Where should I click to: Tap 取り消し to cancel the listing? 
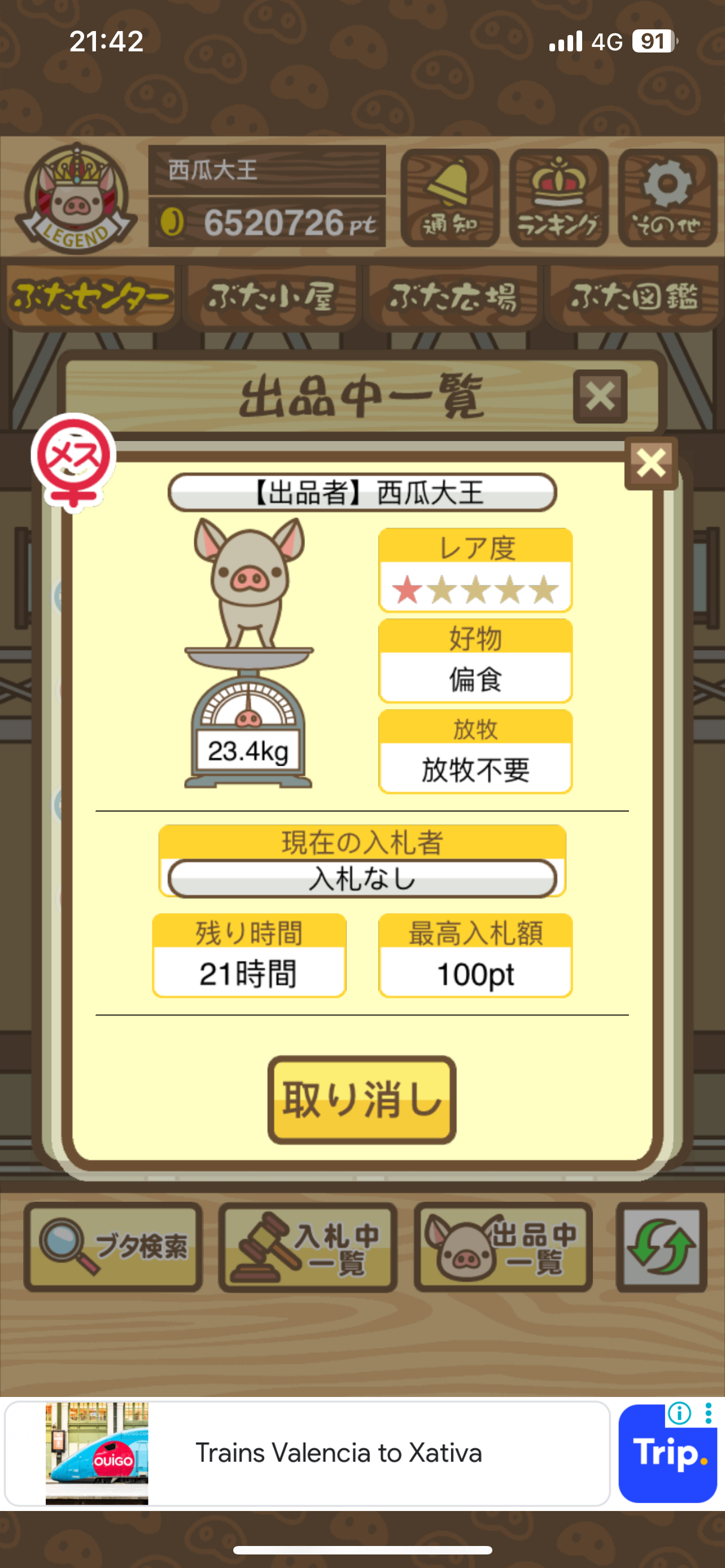361,1100
